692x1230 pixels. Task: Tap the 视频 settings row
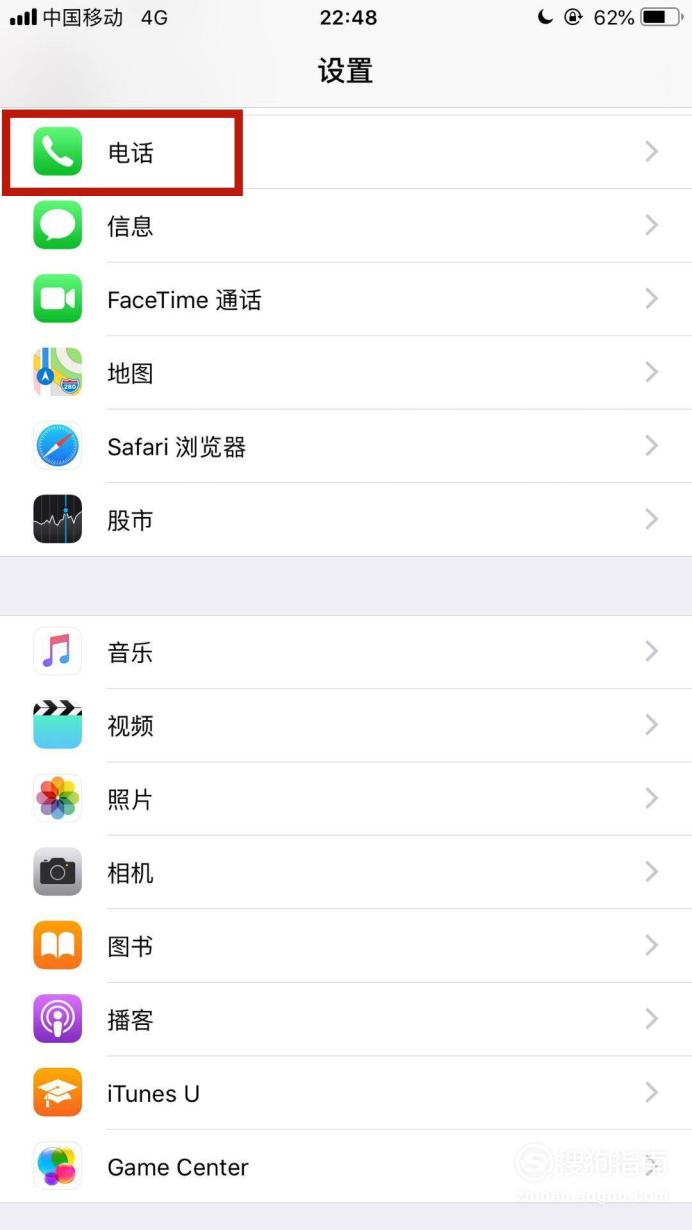coord(346,726)
